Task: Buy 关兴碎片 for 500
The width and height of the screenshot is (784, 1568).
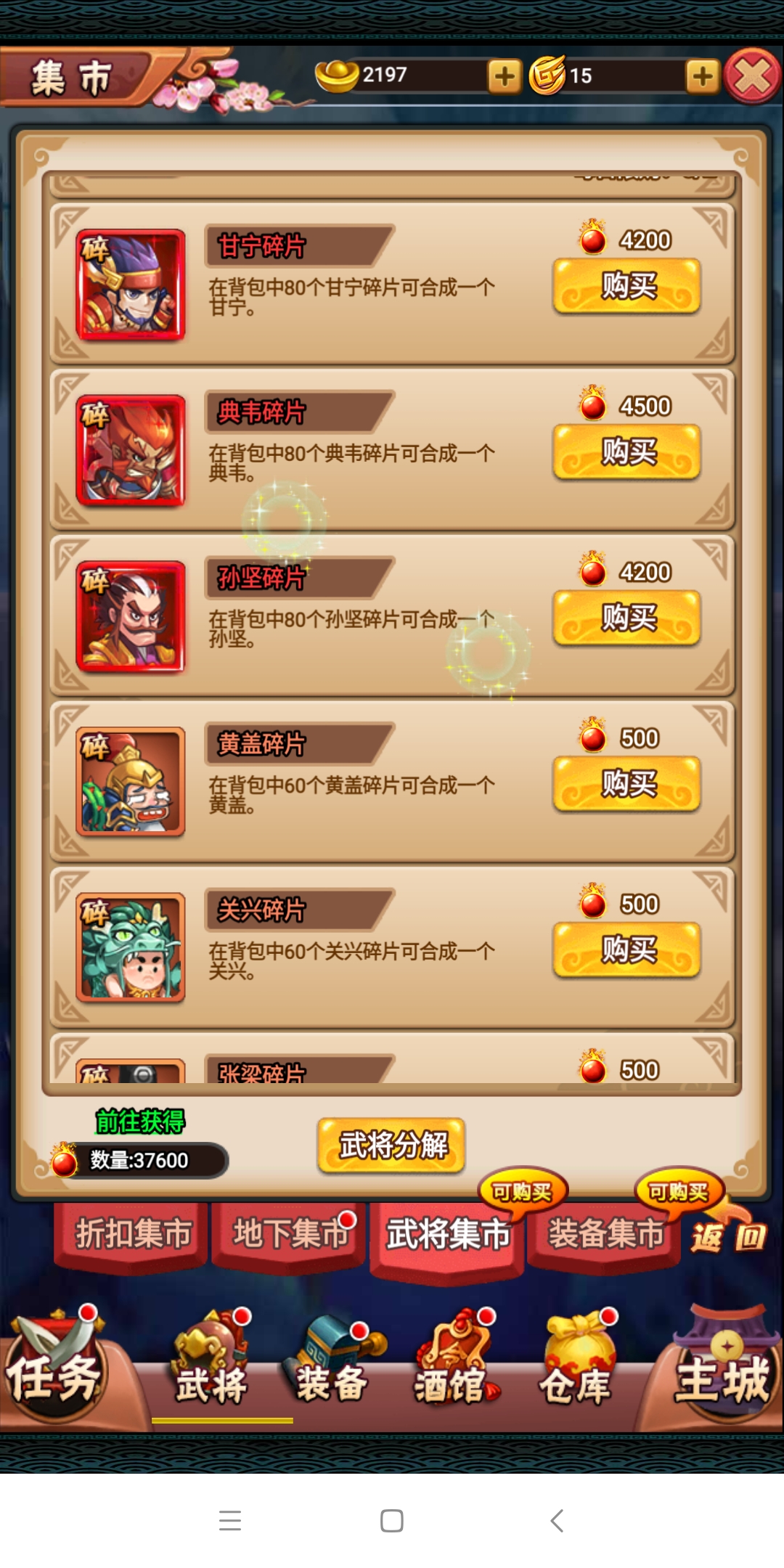Action: [626, 950]
